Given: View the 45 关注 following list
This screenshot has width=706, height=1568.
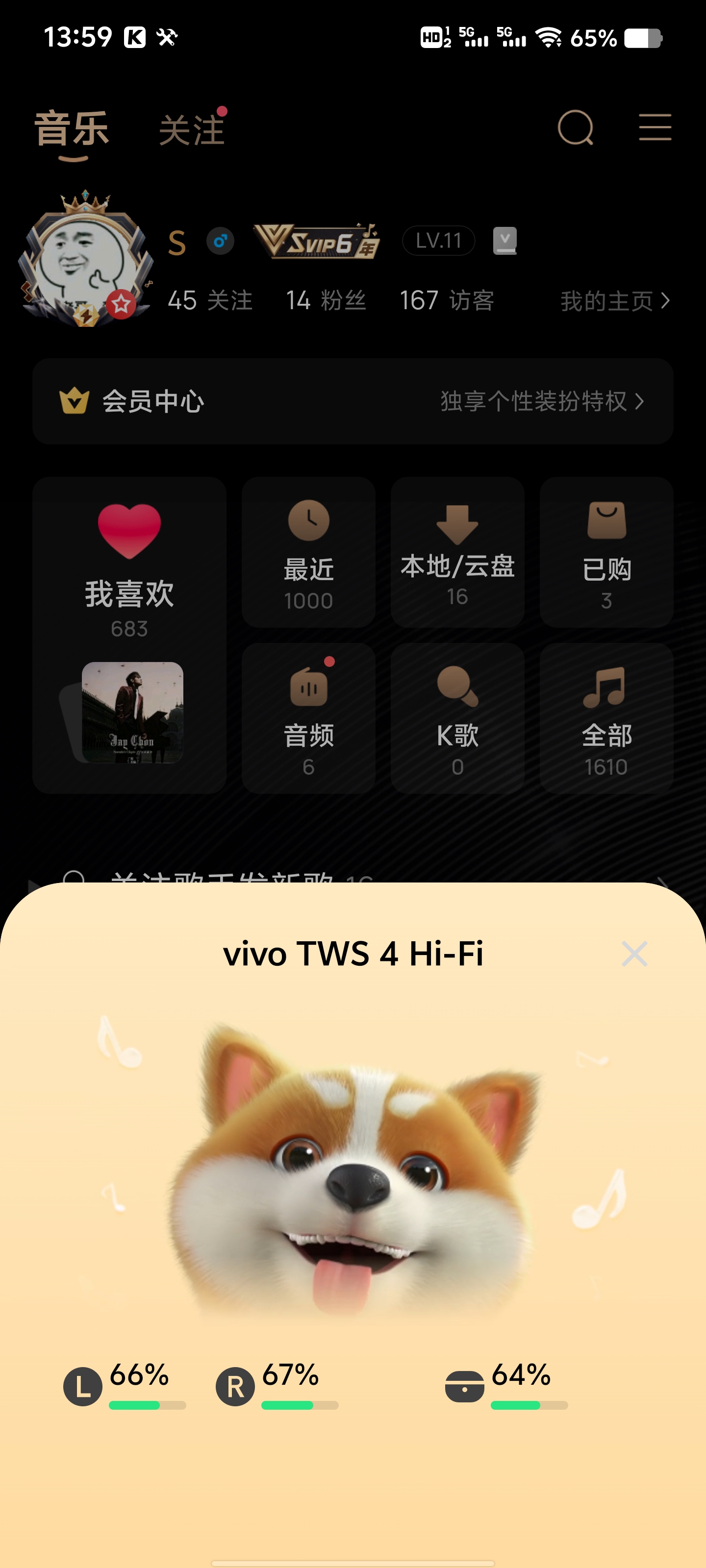Looking at the screenshot, I should (209, 301).
